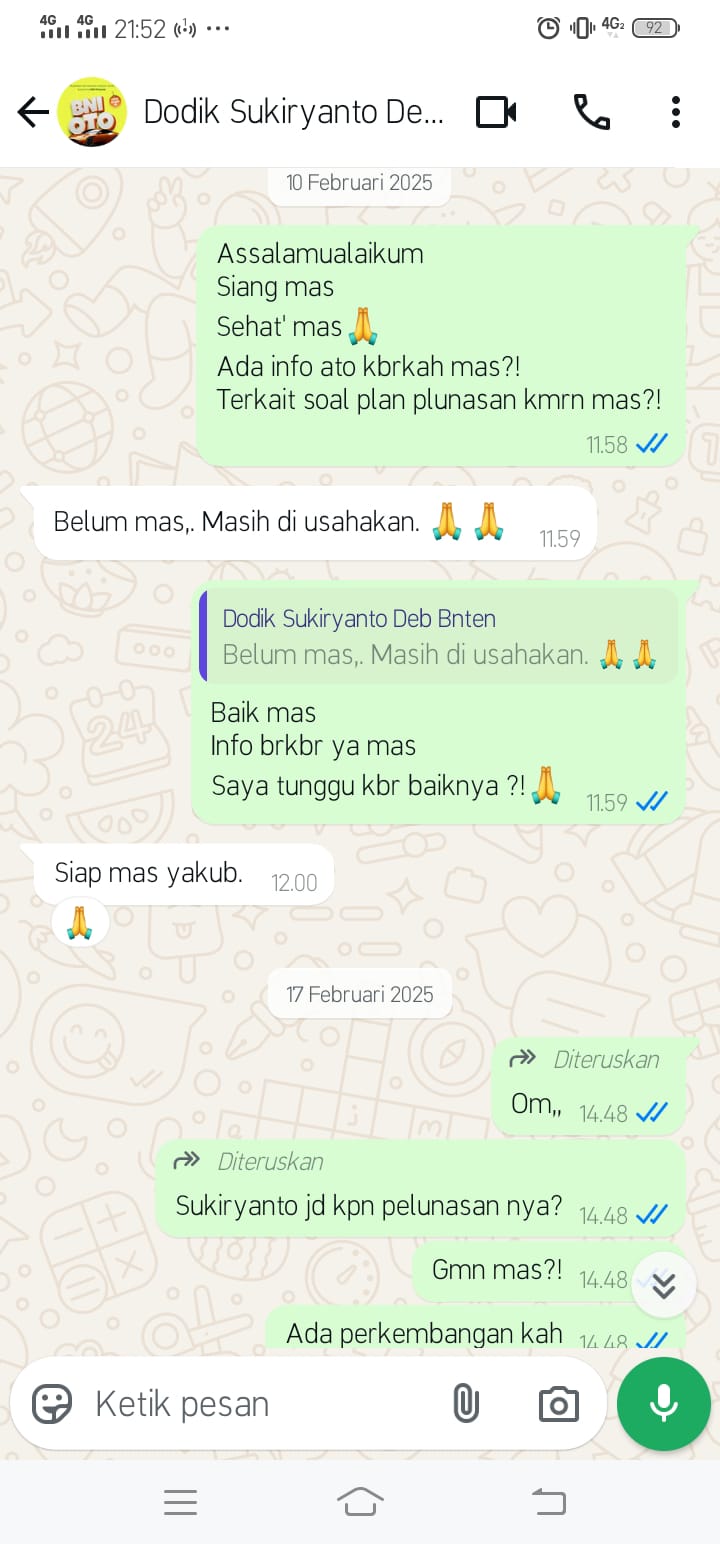Jump to the quoted message from Dodik

[x=438, y=637]
